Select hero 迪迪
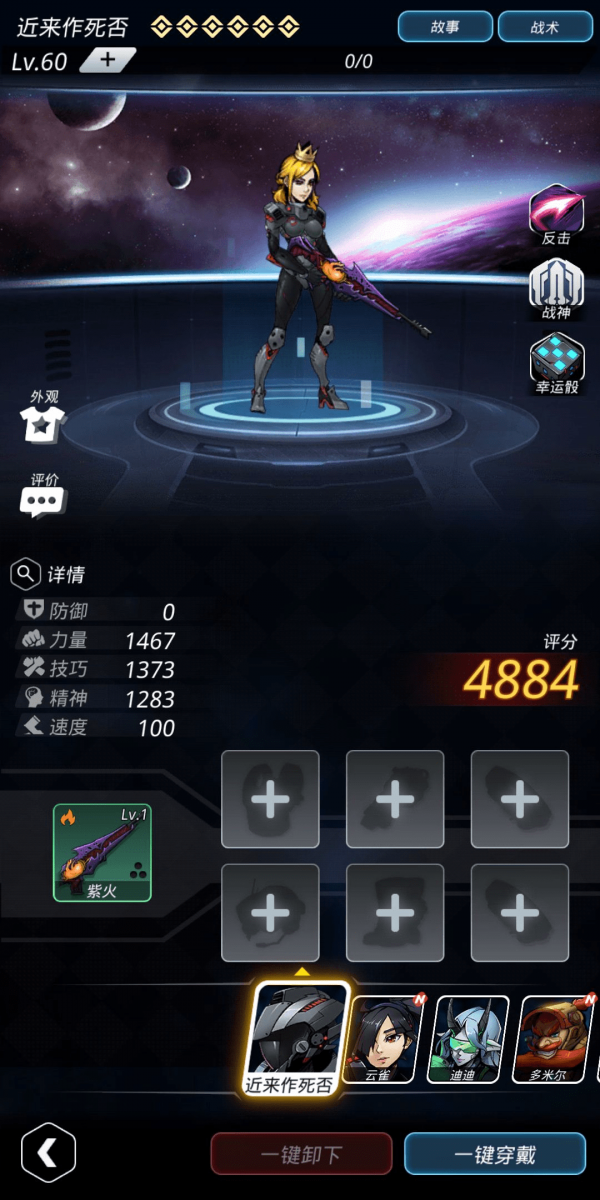Viewport: 600px width, 1200px height. 467,1038
